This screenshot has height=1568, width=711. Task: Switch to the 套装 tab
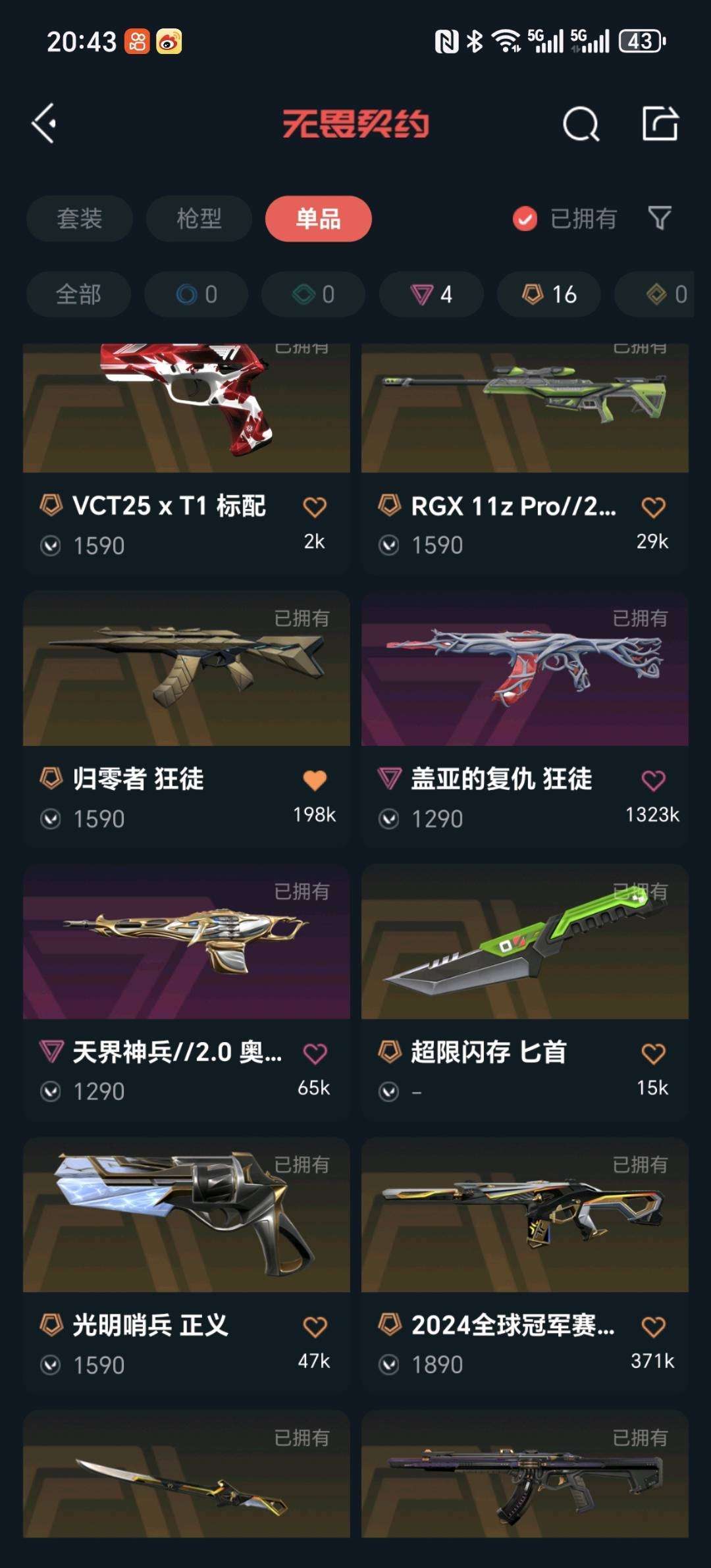click(x=79, y=219)
